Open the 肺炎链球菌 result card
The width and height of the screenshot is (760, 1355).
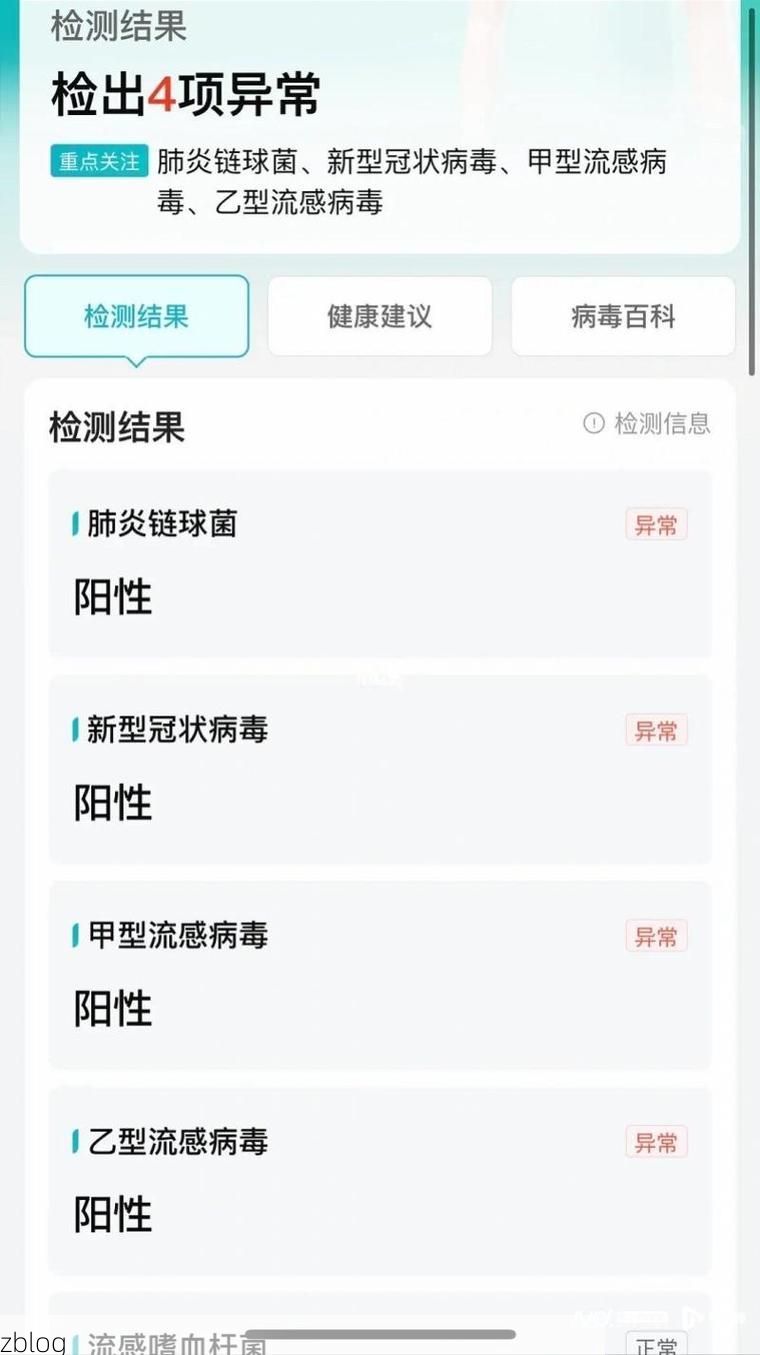379,563
